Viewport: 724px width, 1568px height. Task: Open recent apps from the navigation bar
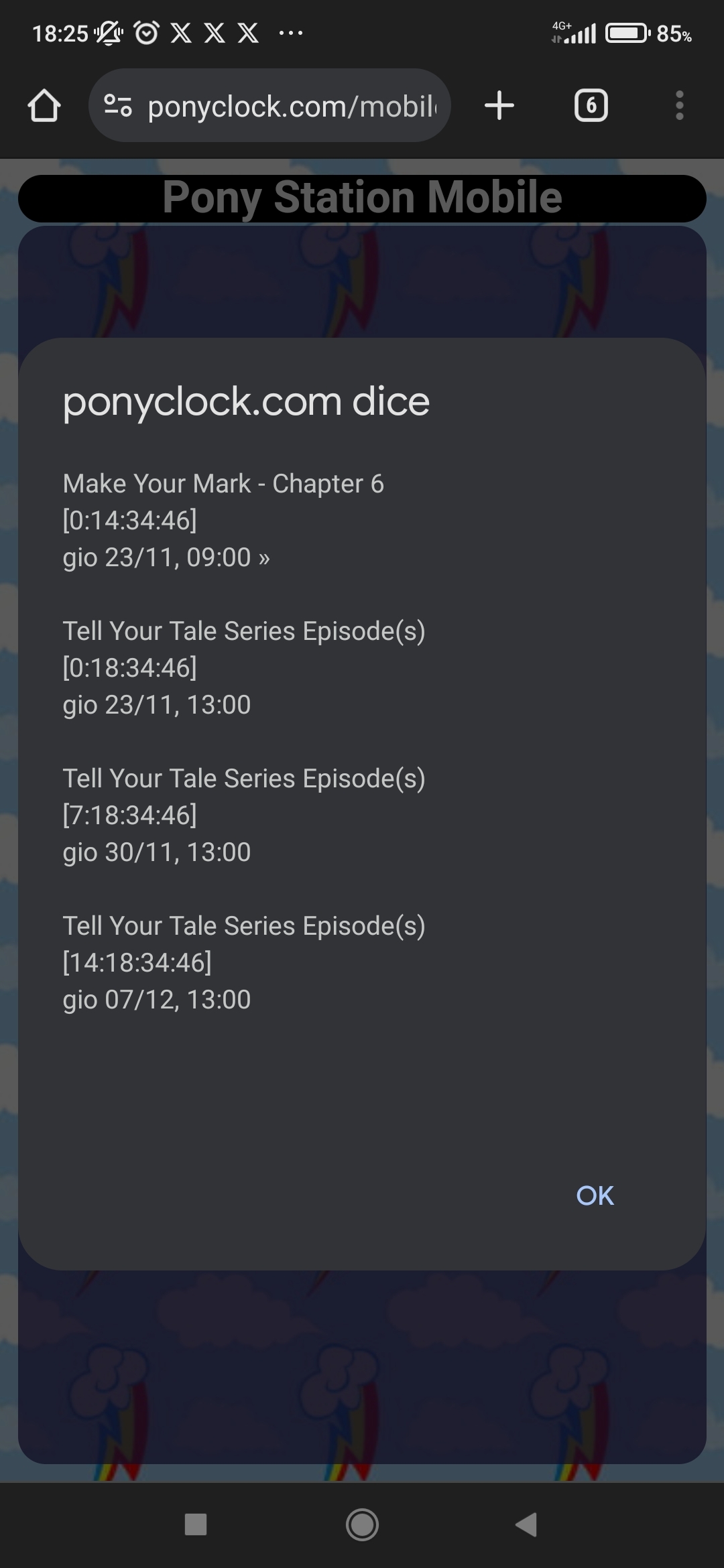[196, 1524]
